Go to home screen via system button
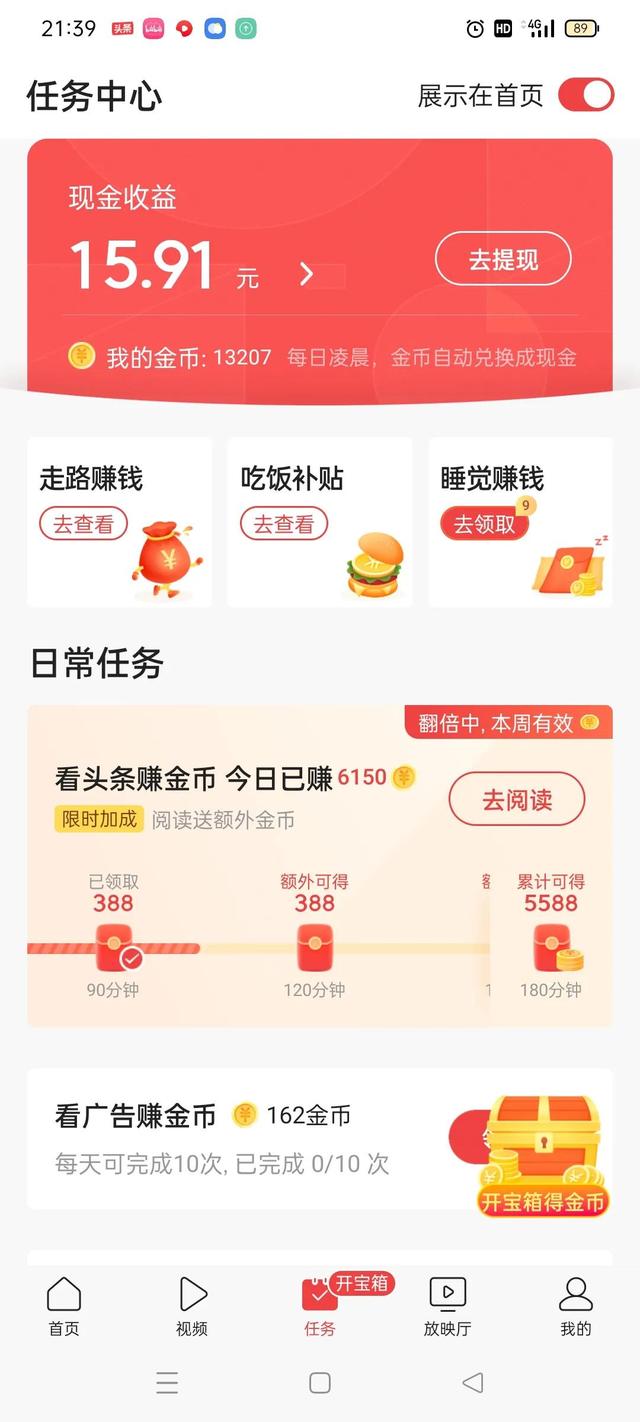The width and height of the screenshot is (640, 1422). pyautogui.click(x=320, y=1383)
